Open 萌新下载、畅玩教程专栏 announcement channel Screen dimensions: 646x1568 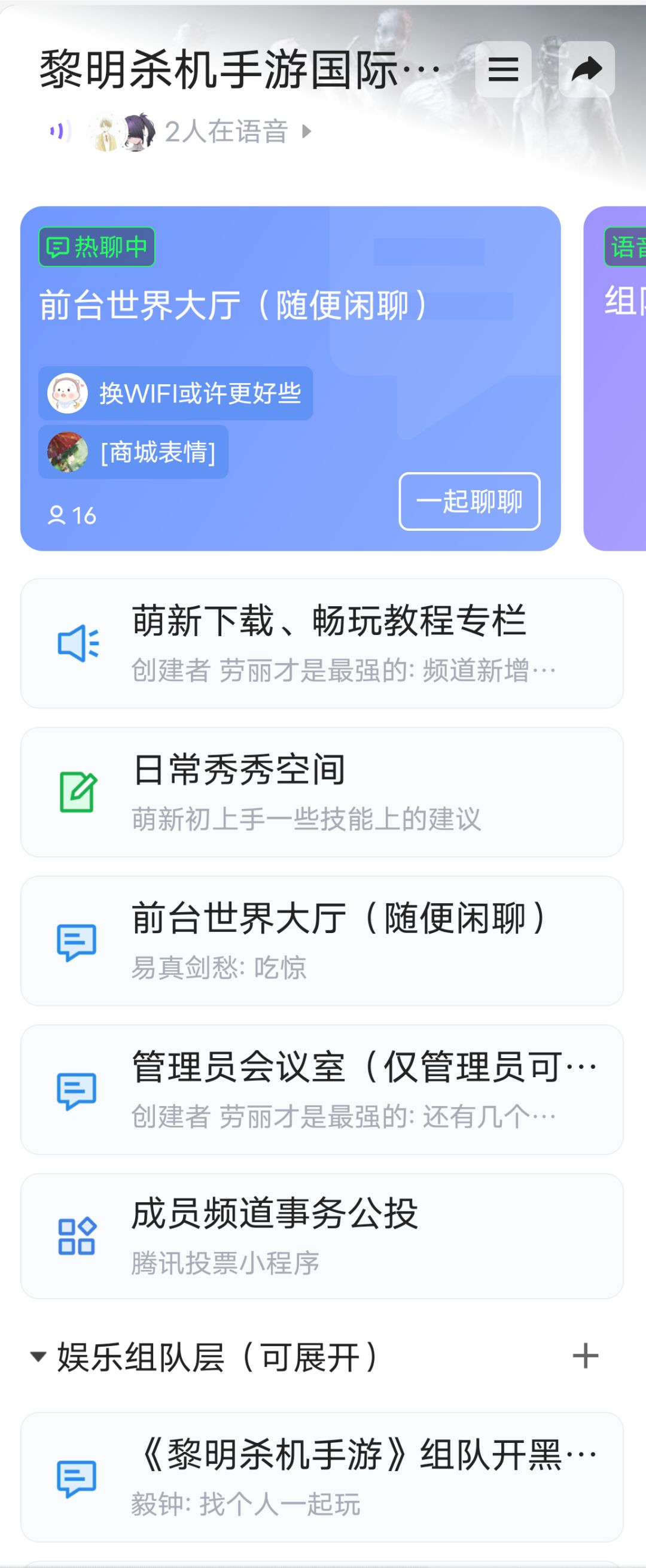click(322, 643)
